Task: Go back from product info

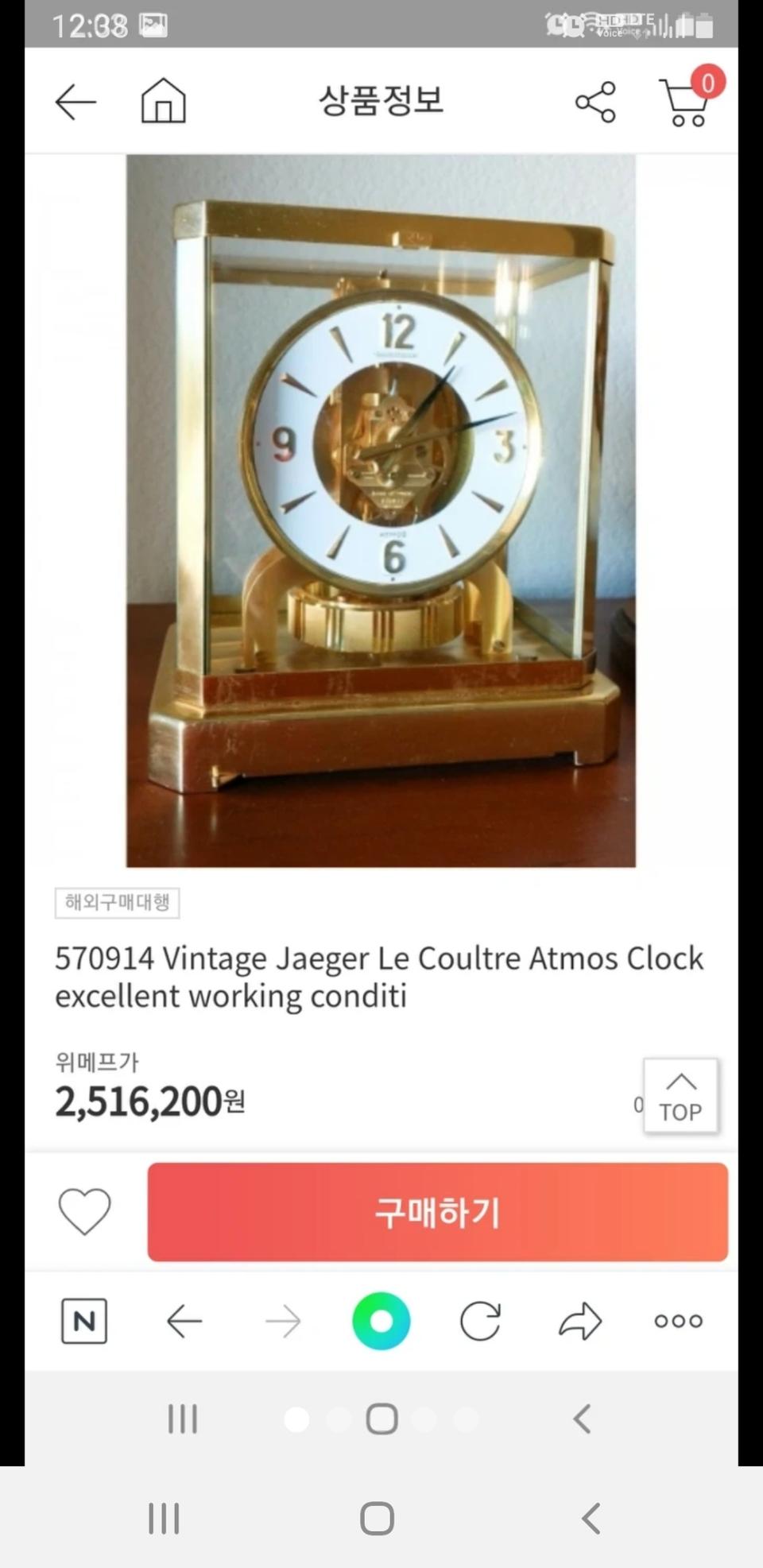Action: click(76, 102)
